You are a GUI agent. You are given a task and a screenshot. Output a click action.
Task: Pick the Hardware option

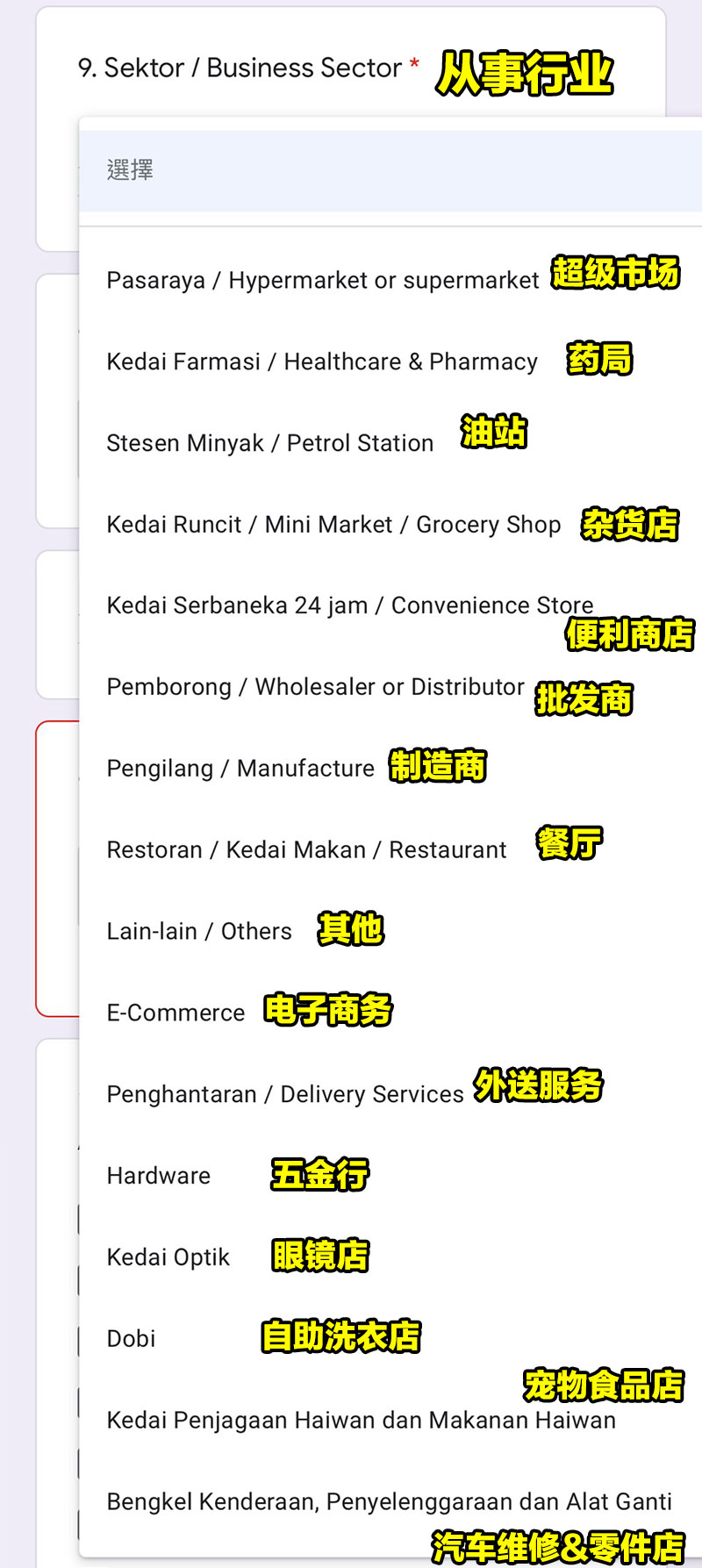[x=390, y=1177]
